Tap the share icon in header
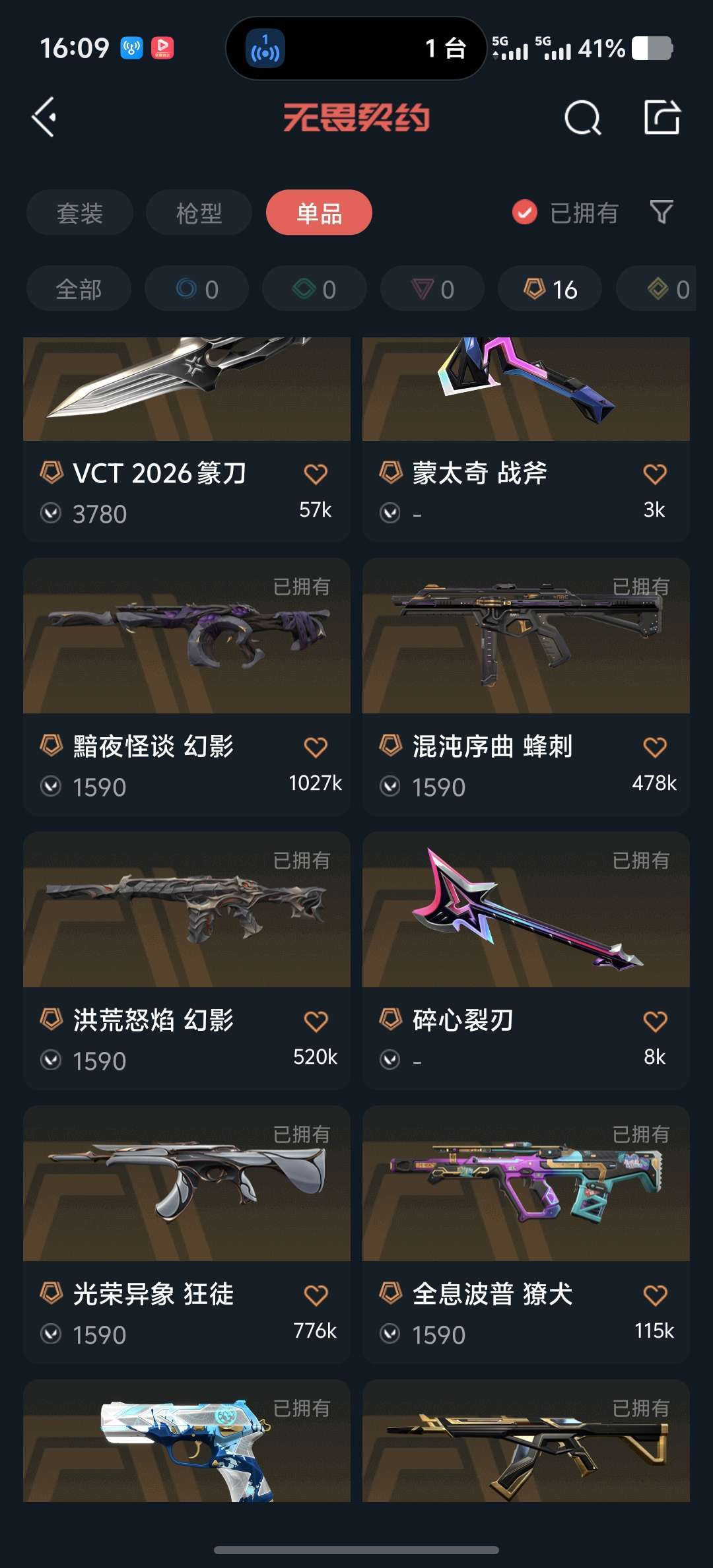713x1568 pixels. (x=662, y=117)
